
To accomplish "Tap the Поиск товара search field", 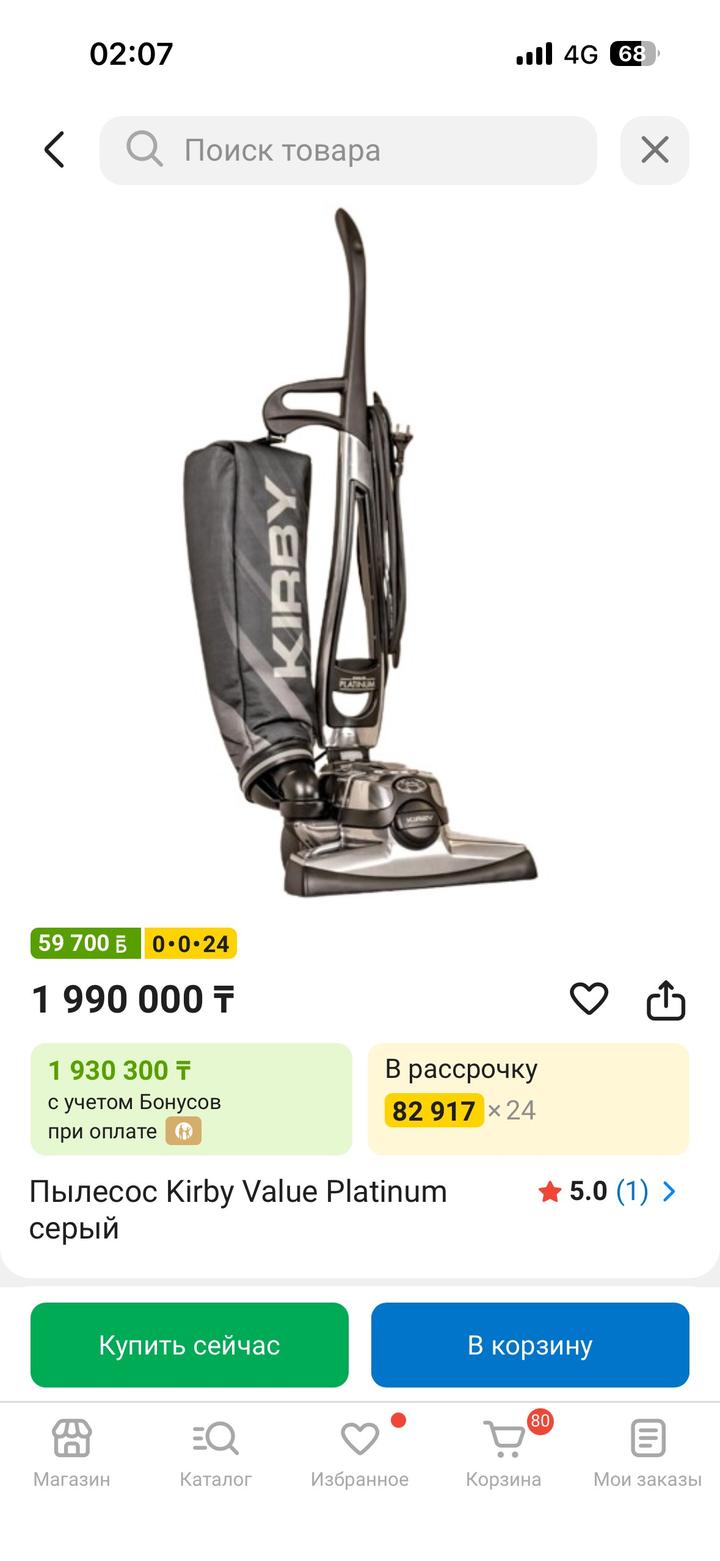I will point(348,150).
